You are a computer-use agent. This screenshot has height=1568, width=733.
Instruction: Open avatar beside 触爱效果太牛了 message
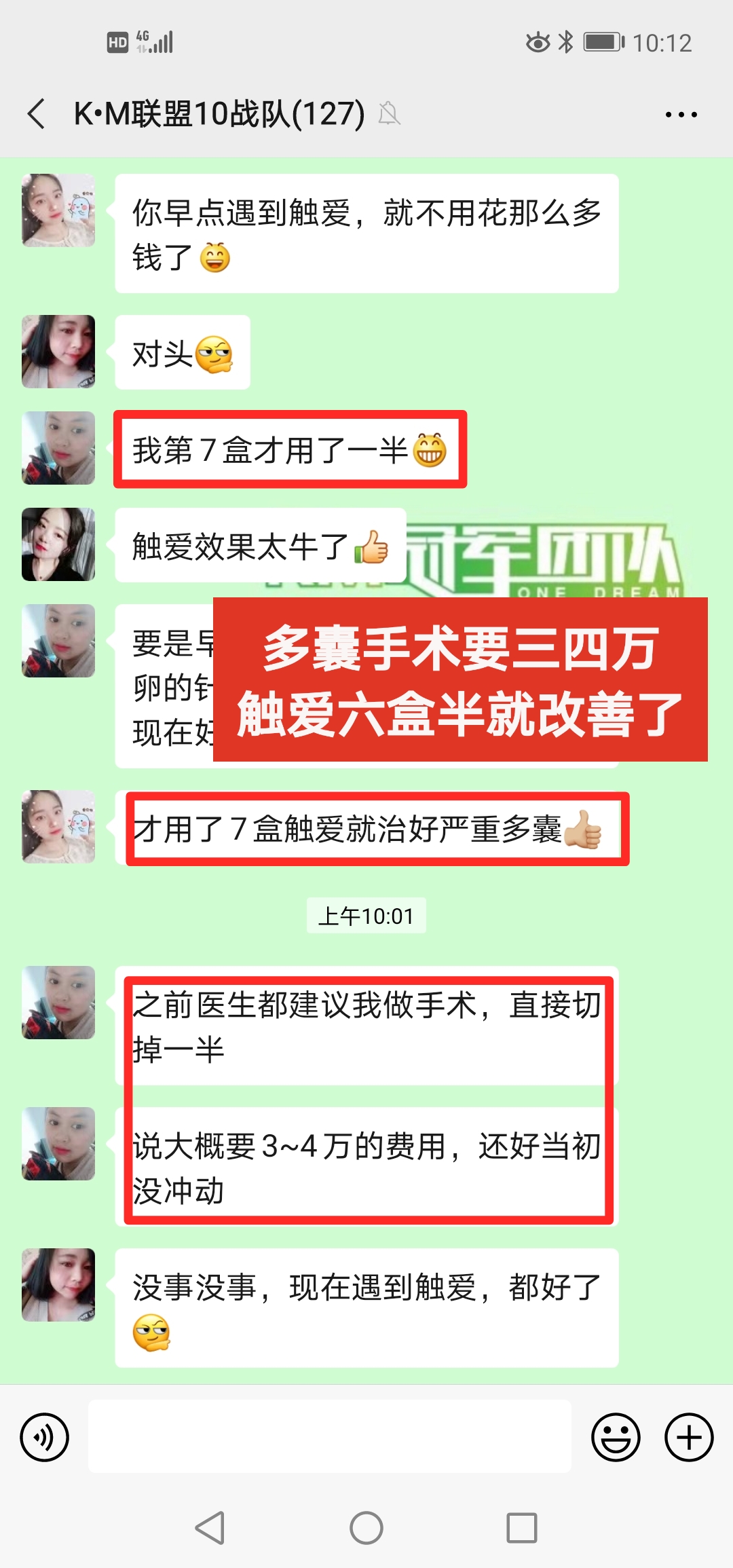[x=58, y=544]
